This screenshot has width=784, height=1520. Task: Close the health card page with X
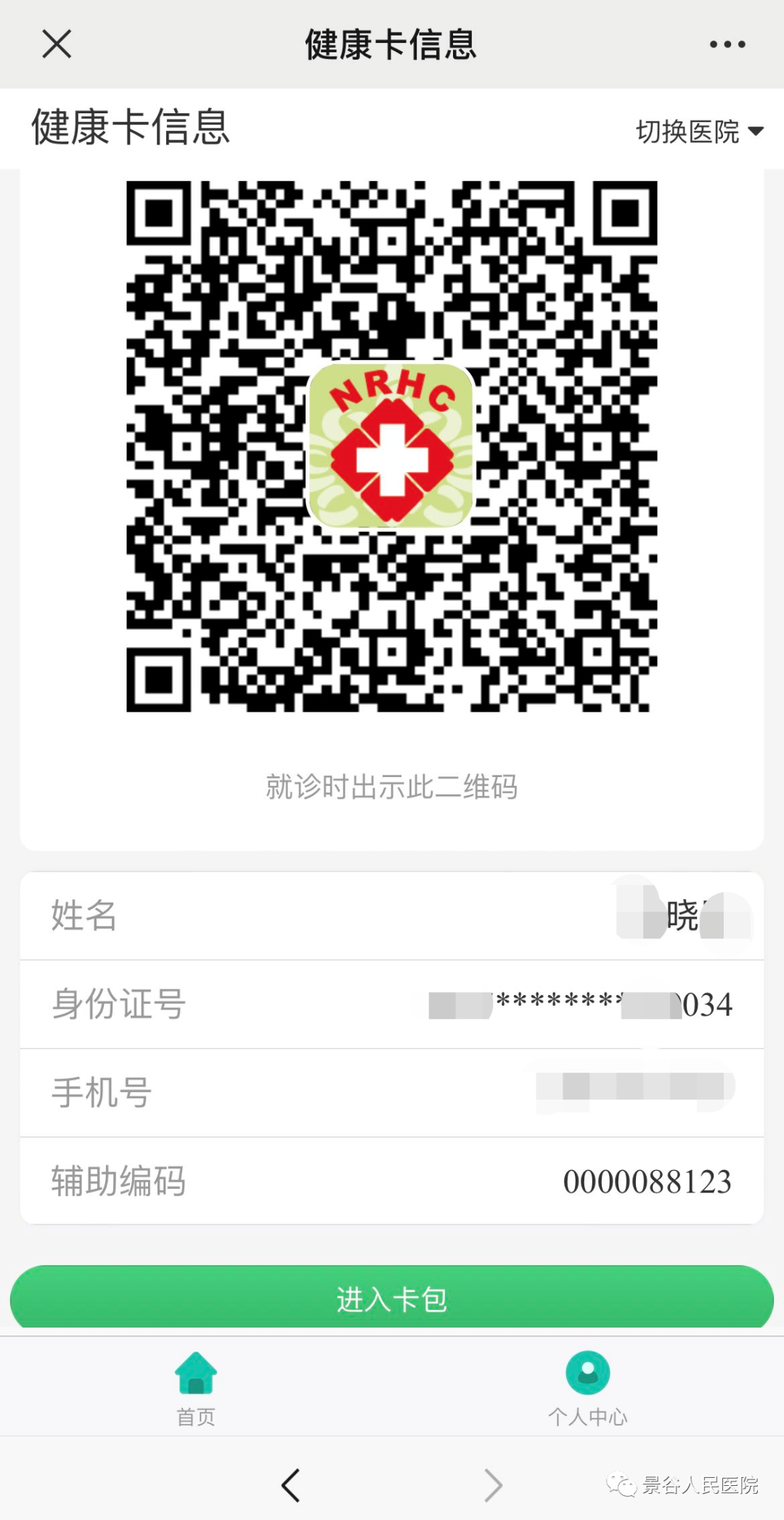[57, 44]
